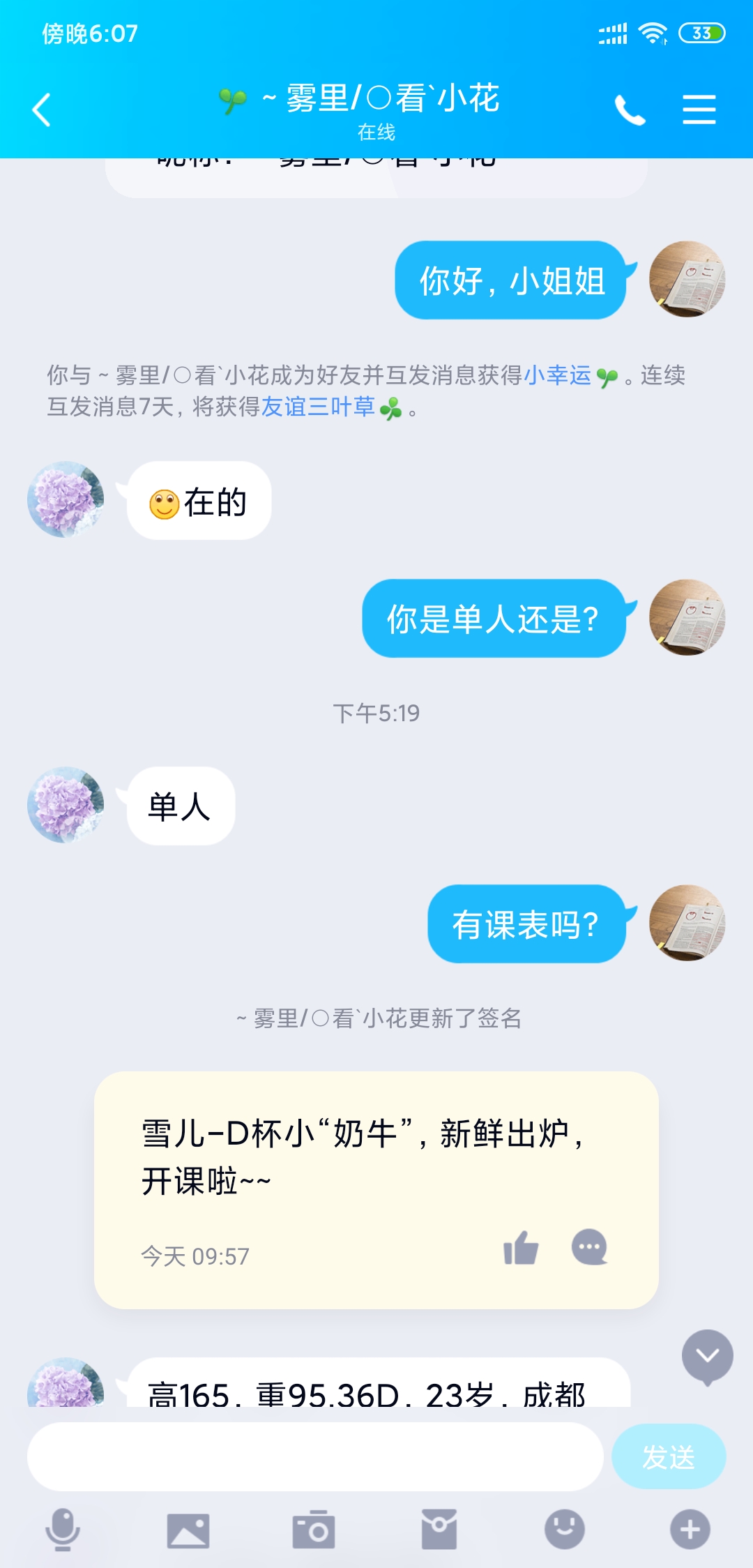Open the 小幸运 link
This screenshot has width=753, height=1568.
coord(557,376)
